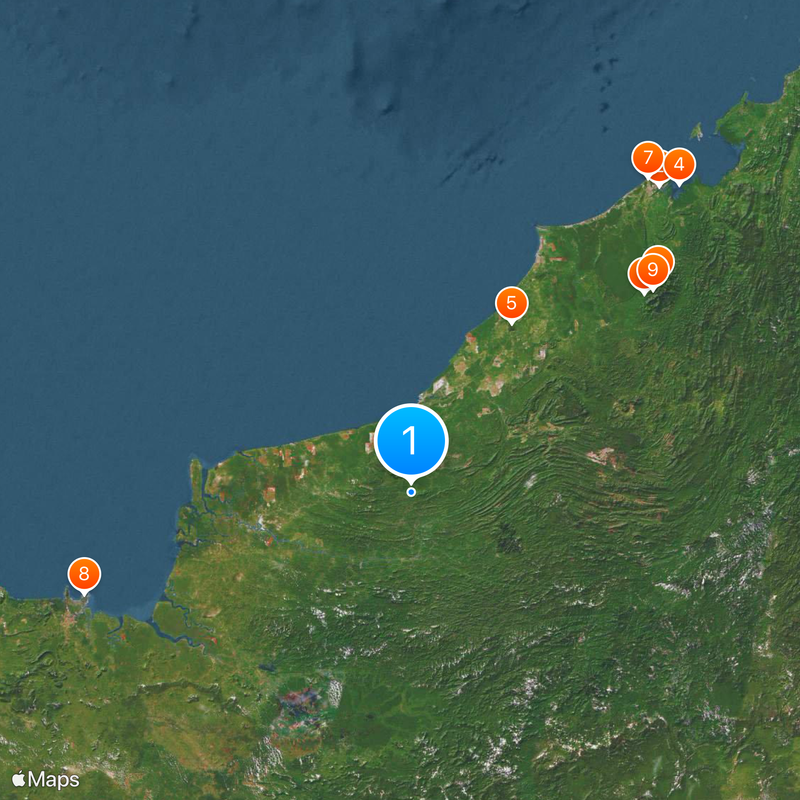
Task: Tap the orange pin numbered 9
Action: click(x=652, y=269)
